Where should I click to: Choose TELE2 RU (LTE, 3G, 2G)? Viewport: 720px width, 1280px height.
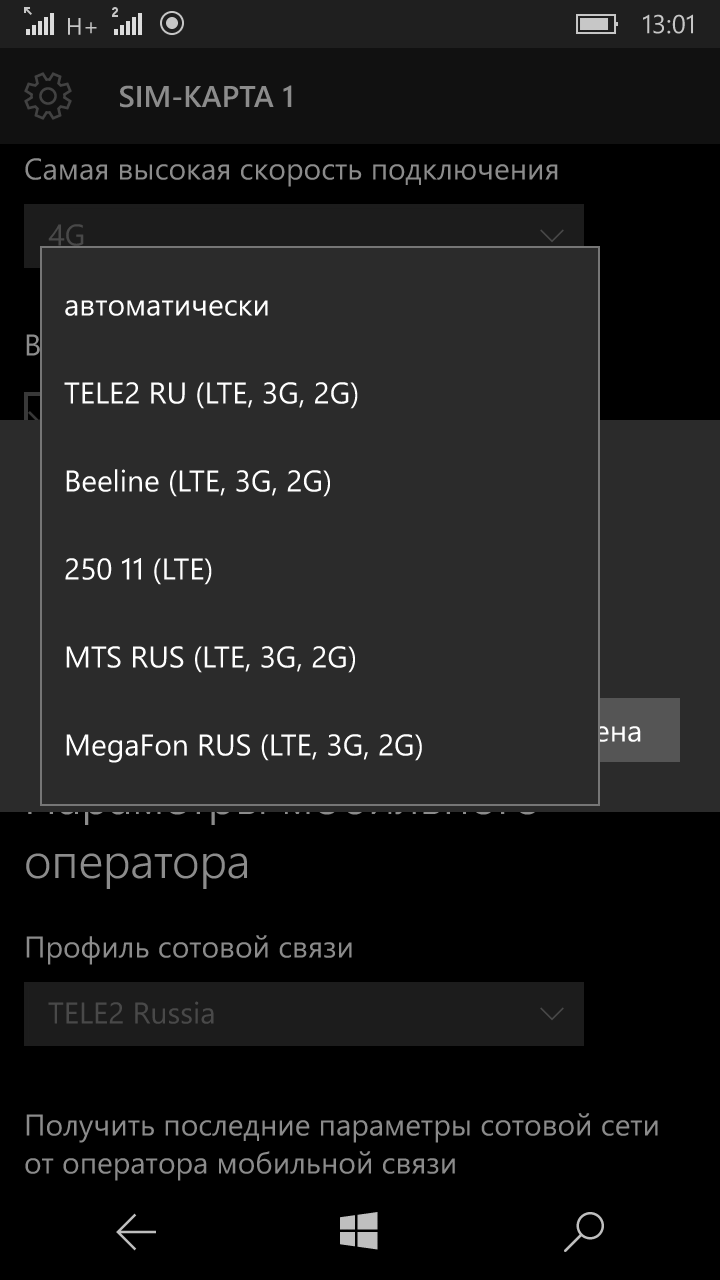point(320,394)
